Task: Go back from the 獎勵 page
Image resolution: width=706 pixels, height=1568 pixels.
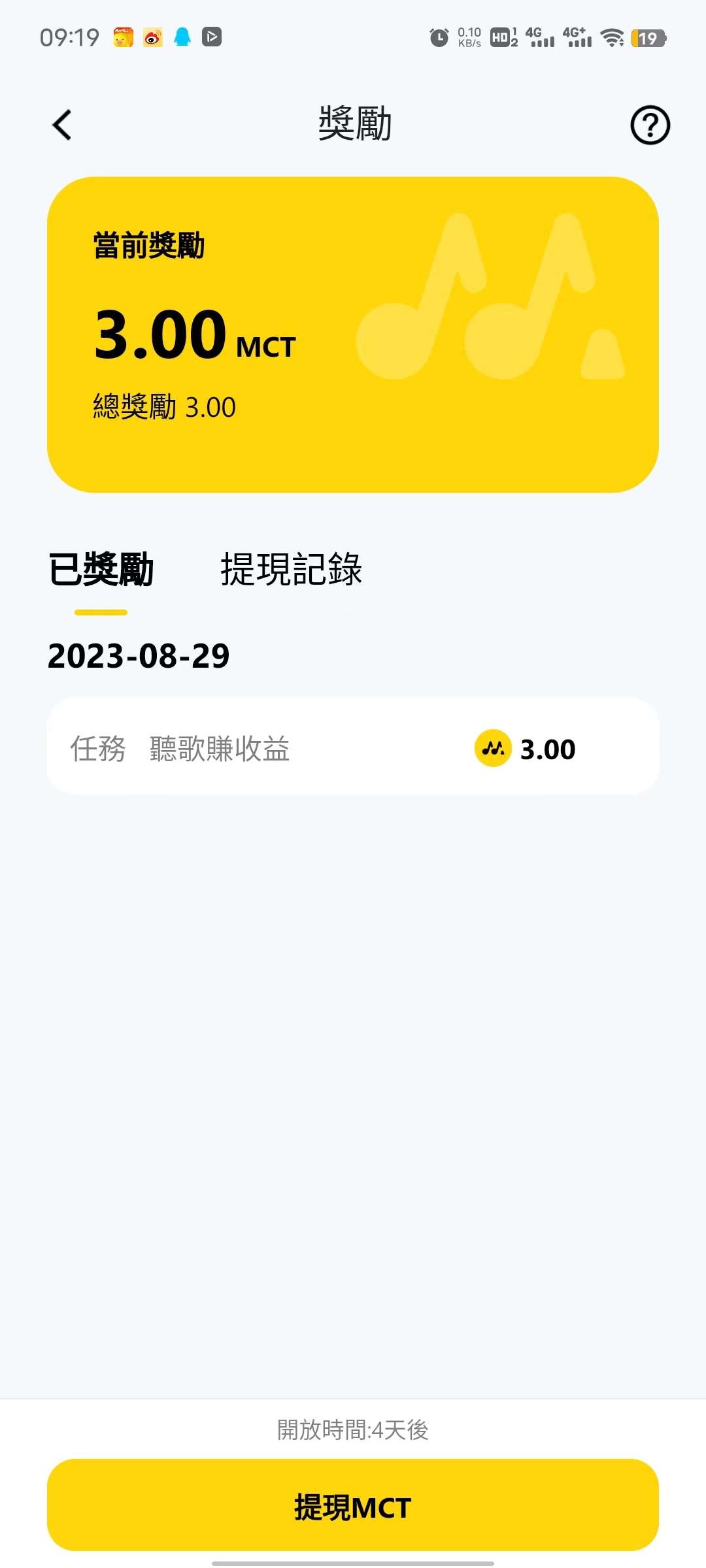Action: tap(61, 124)
